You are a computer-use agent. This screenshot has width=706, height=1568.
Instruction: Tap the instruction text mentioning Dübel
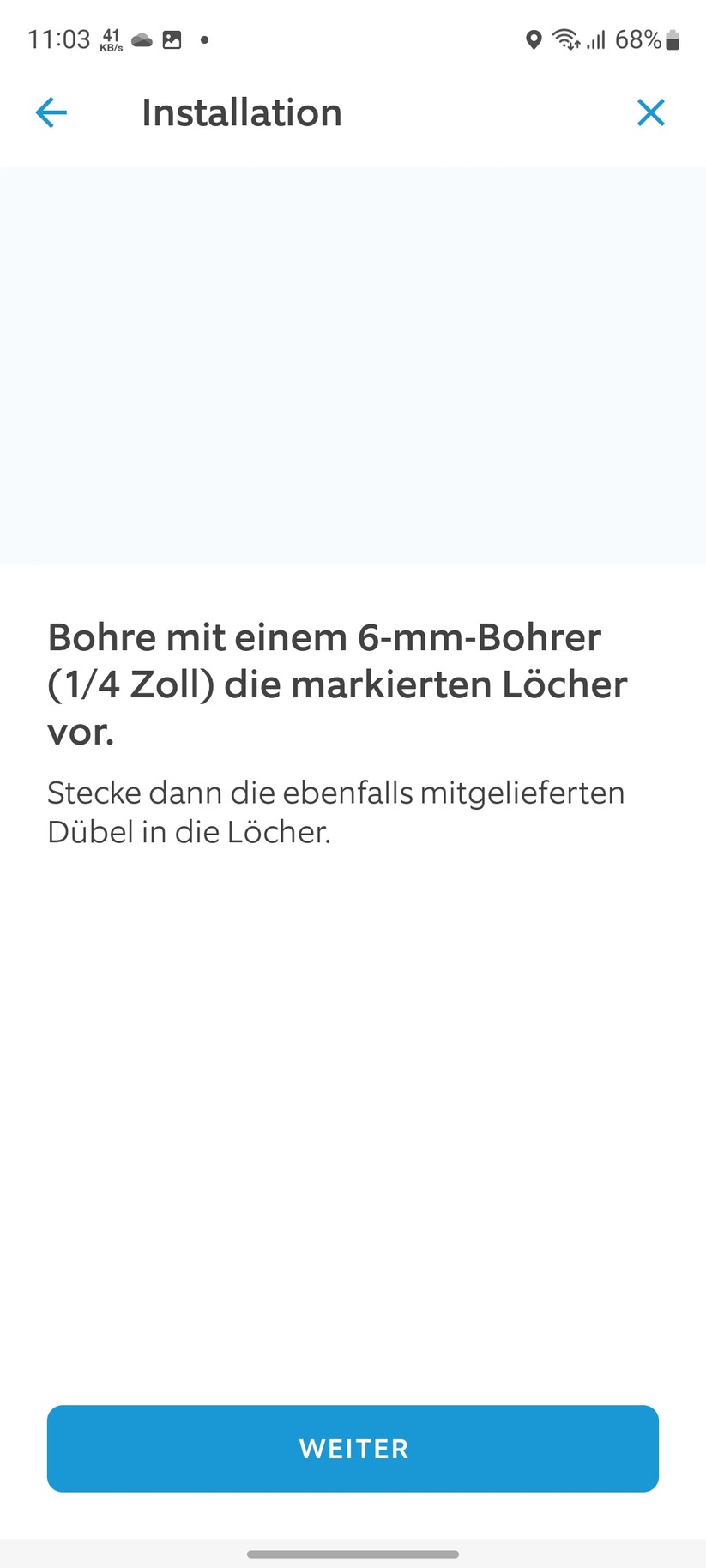point(336,811)
